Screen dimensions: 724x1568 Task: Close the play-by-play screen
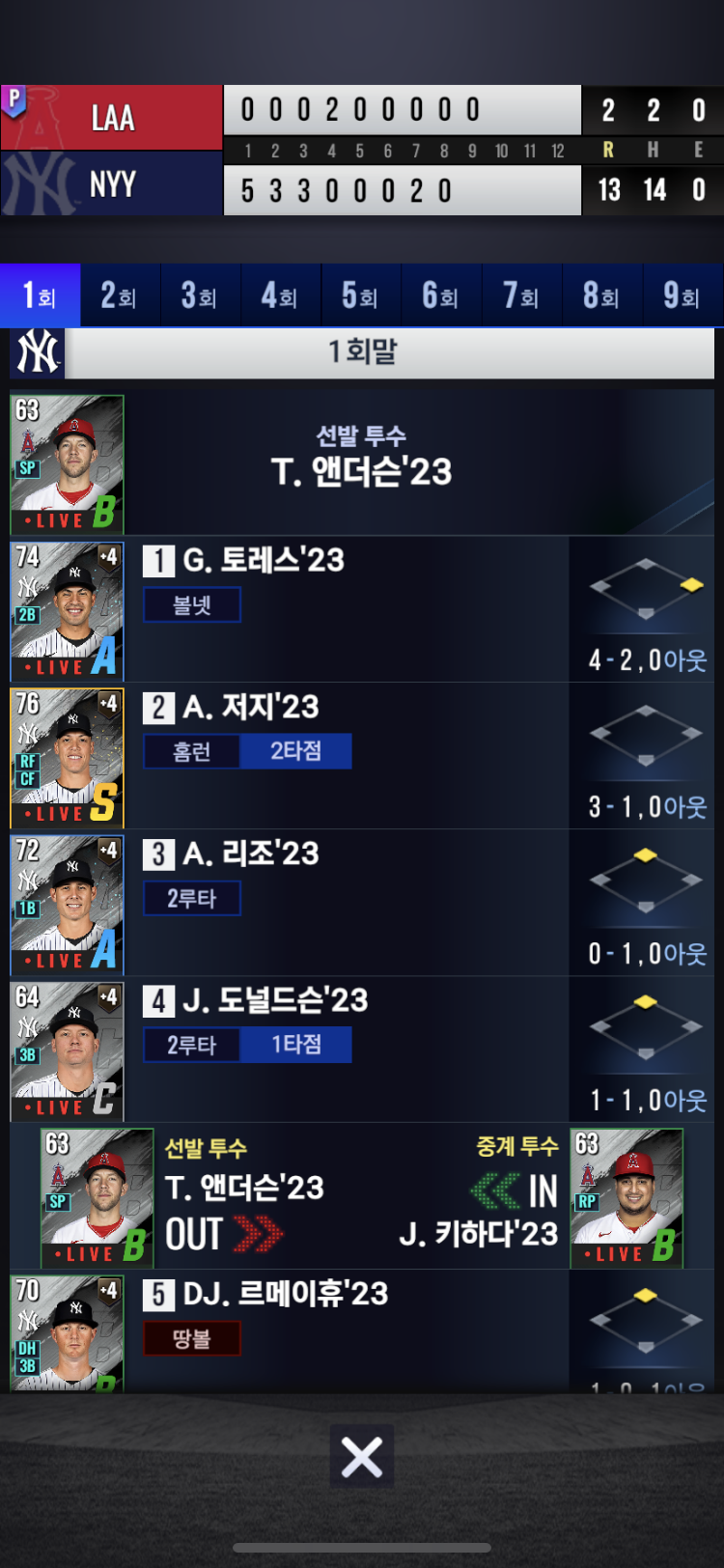[x=362, y=1456]
